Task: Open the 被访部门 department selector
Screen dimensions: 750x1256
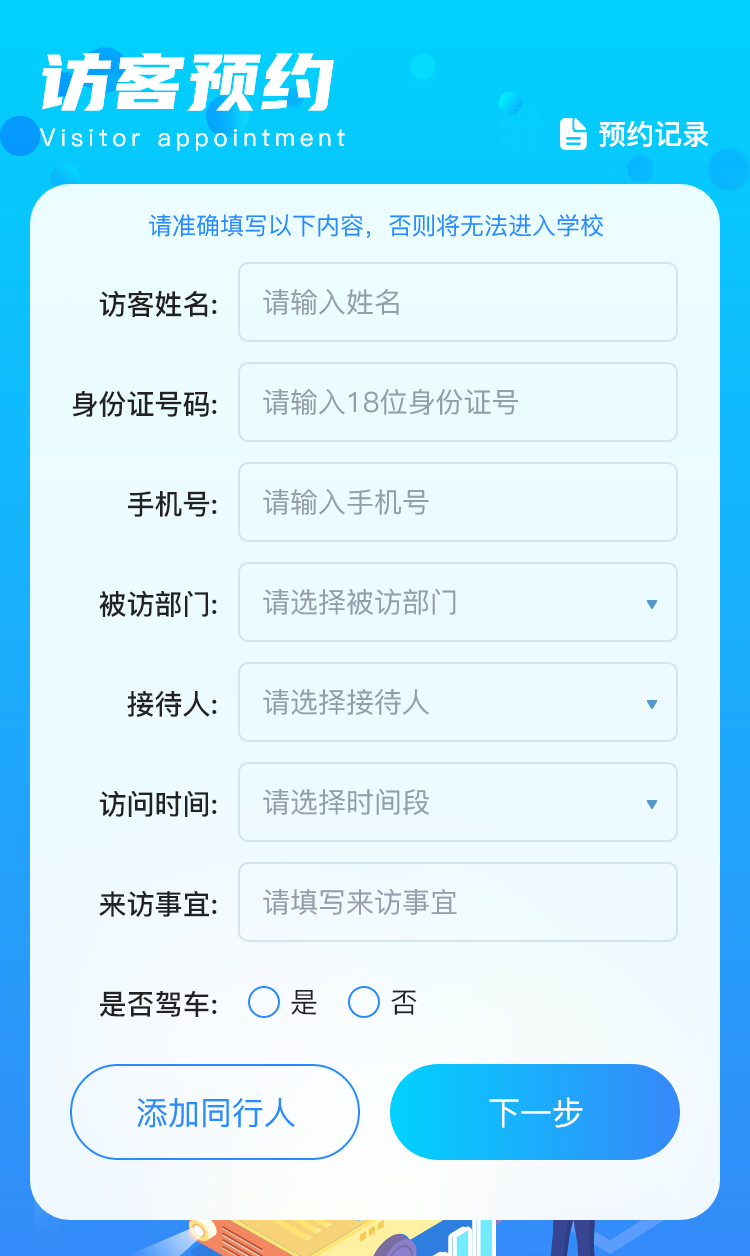Action: [x=457, y=602]
